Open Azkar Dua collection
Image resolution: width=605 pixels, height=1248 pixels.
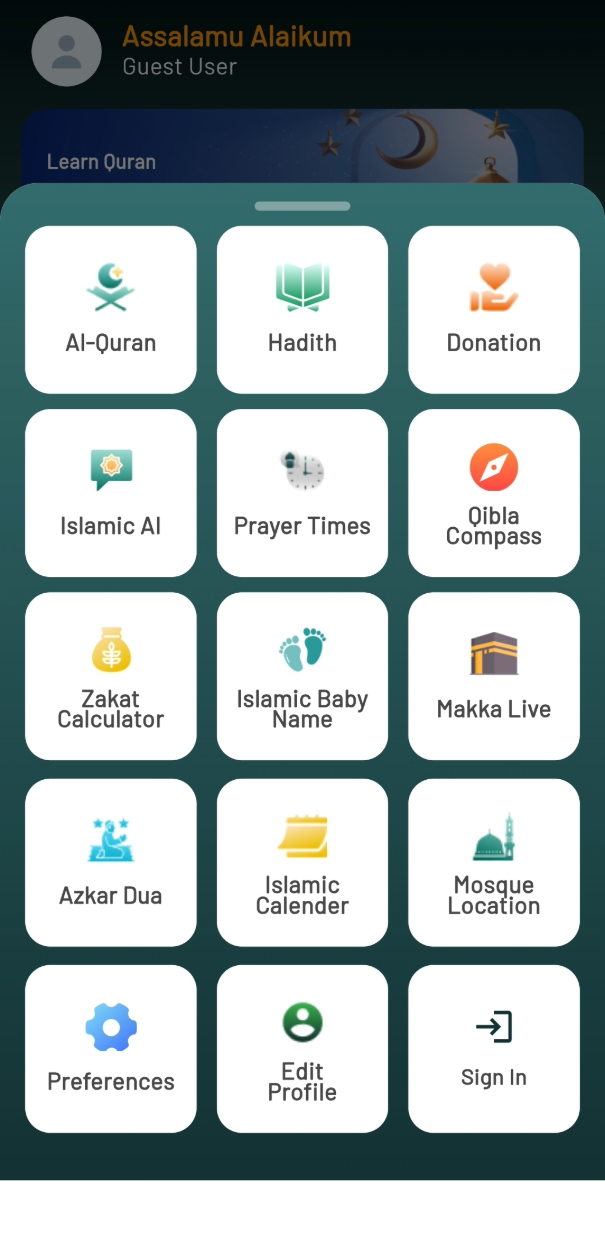(111, 862)
